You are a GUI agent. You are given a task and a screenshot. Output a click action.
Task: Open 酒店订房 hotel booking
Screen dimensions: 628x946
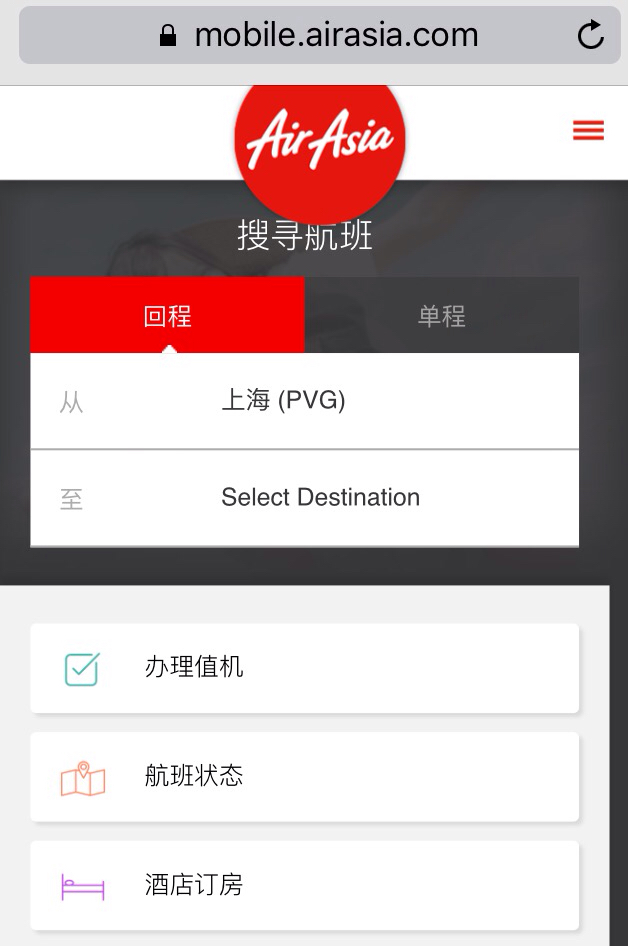[304, 886]
